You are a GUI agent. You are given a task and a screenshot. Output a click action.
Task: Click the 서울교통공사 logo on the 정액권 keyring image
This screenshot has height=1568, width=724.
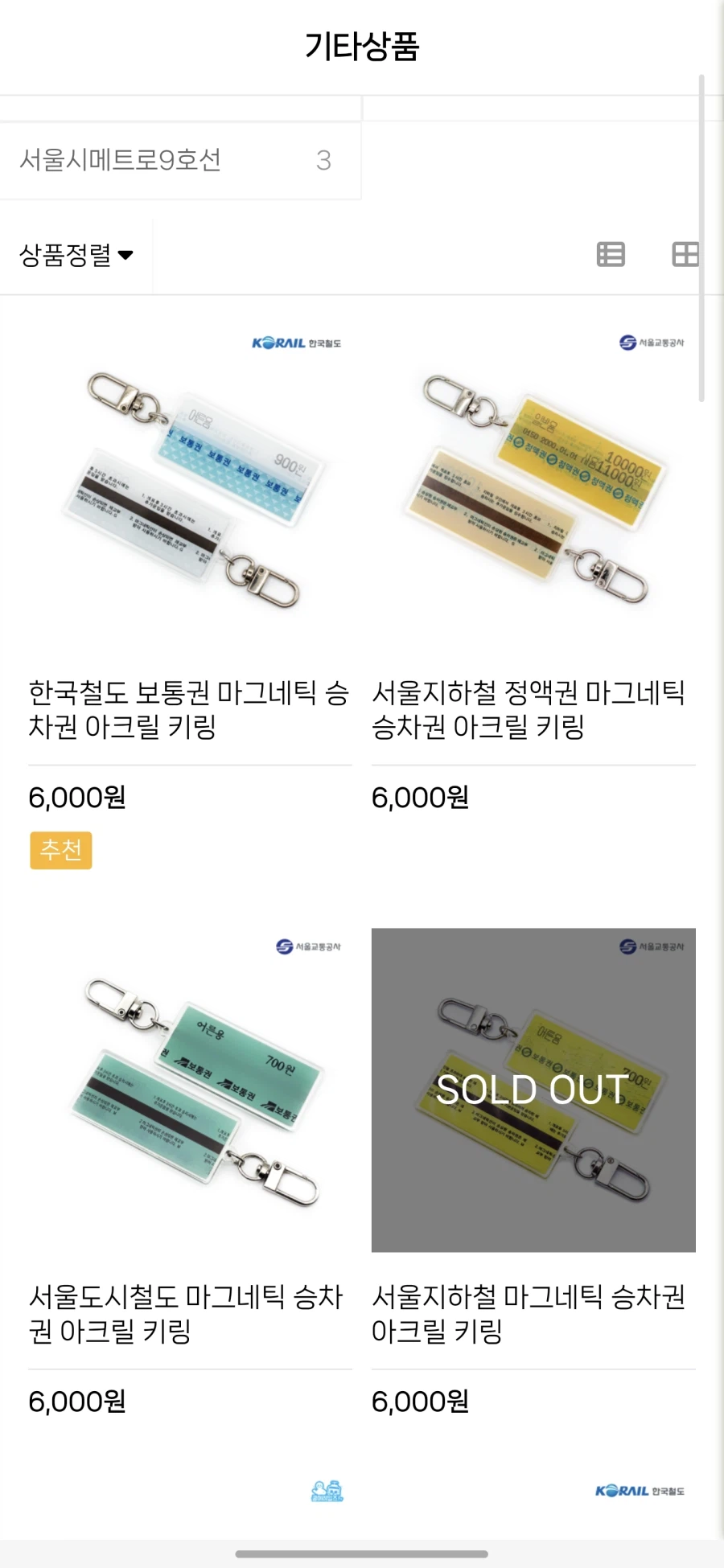[654, 341]
